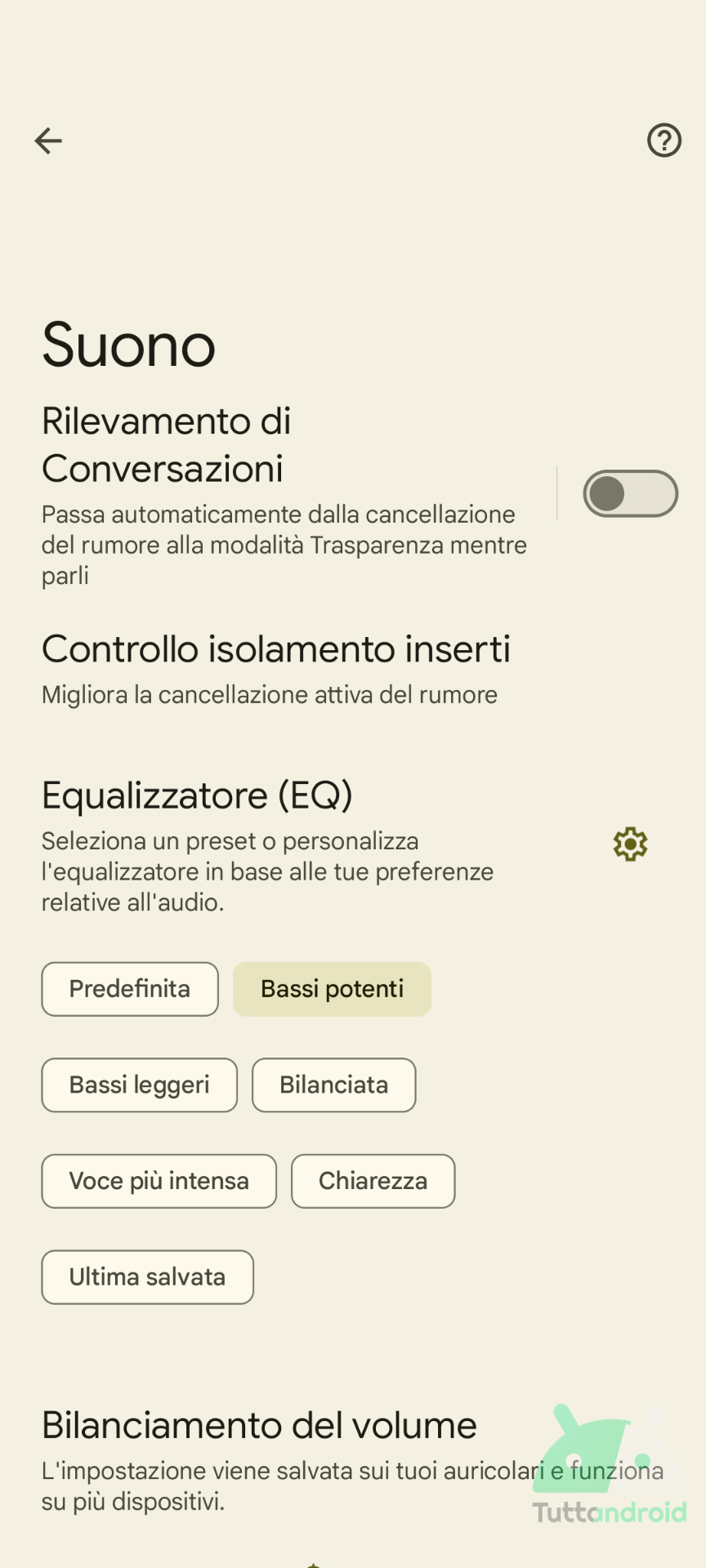Open Rilevamento di Conversazioni details
This screenshot has height=1568, width=706.
coord(278,494)
